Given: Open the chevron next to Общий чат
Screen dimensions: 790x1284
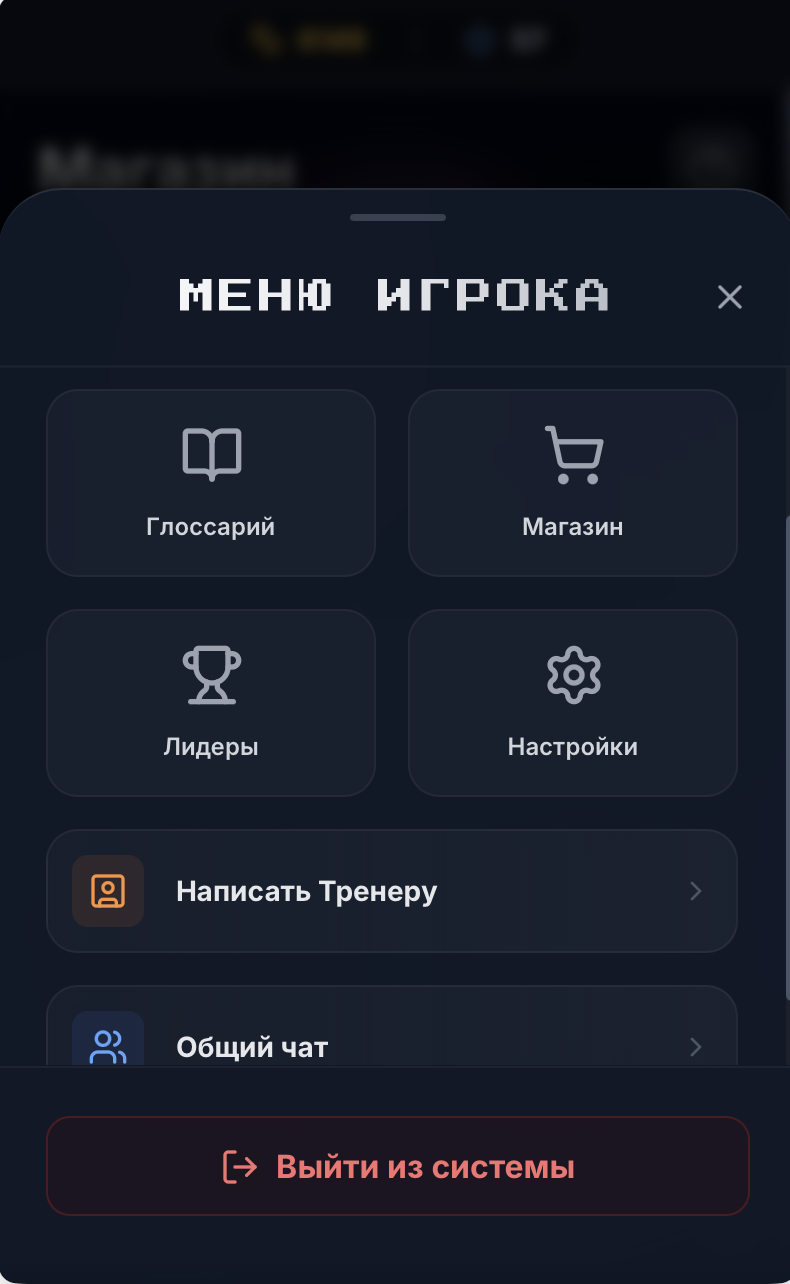Looking at the screenshot, I should [695, 1048].
